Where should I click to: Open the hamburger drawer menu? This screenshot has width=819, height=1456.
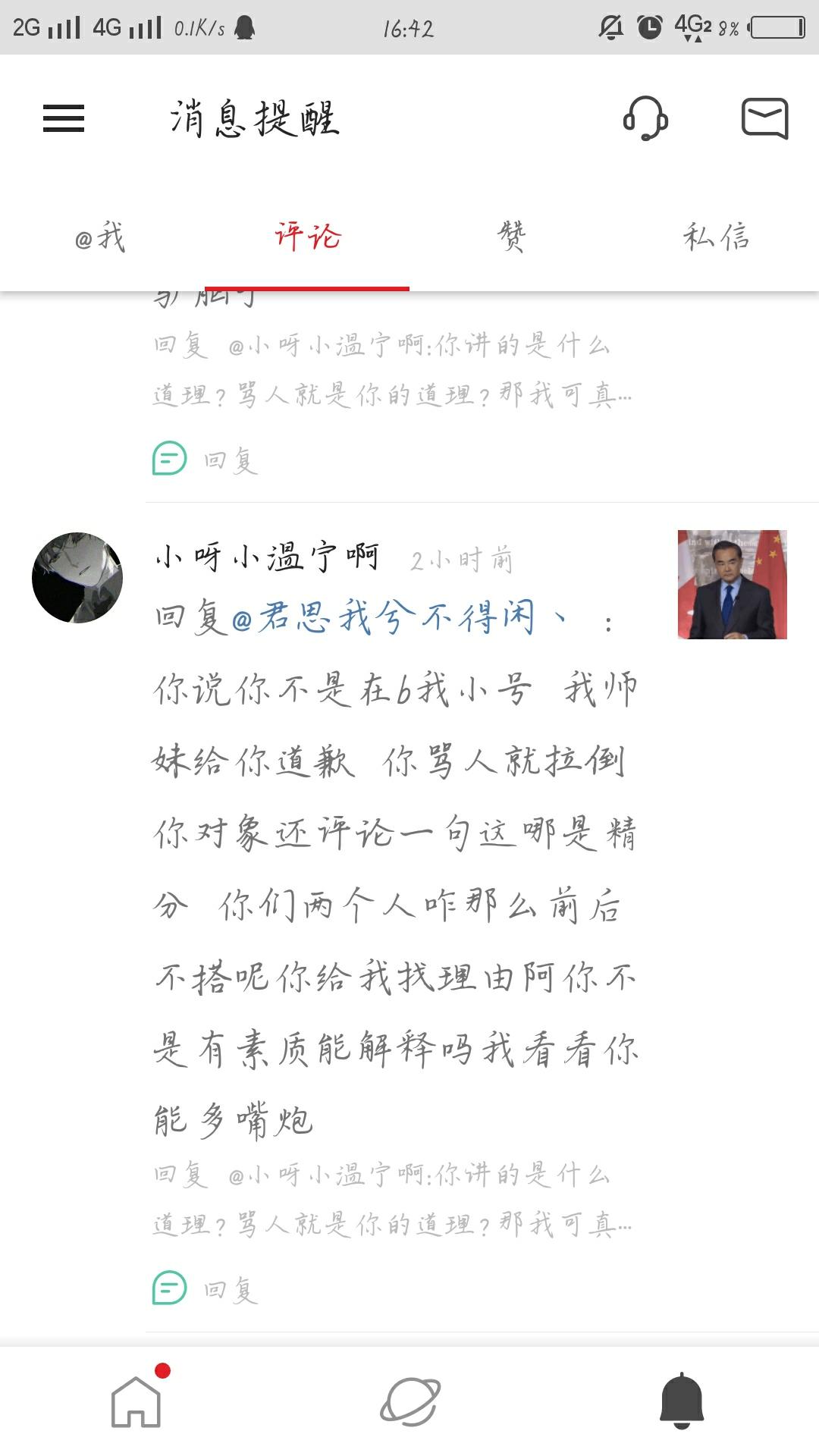(64, 118)
